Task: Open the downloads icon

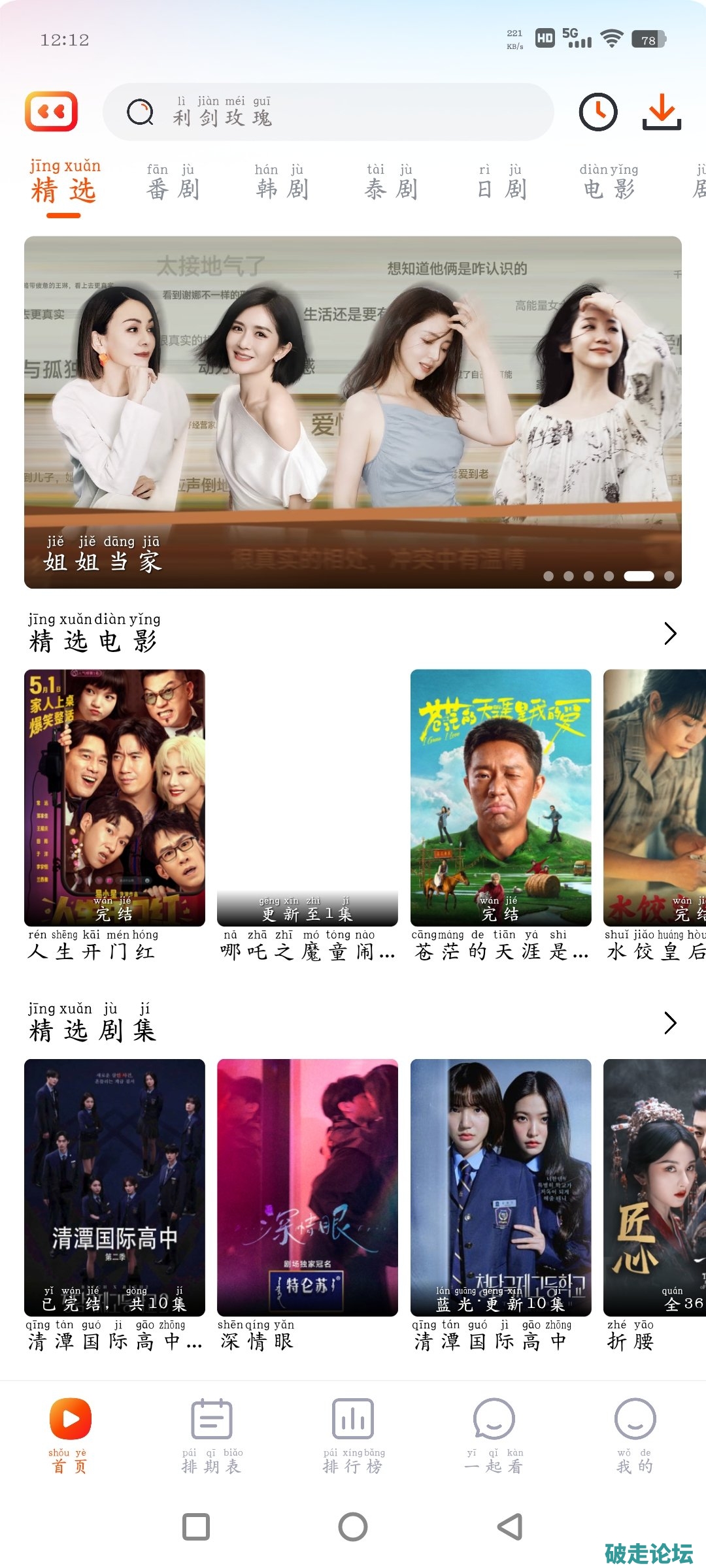Action: 662,112
